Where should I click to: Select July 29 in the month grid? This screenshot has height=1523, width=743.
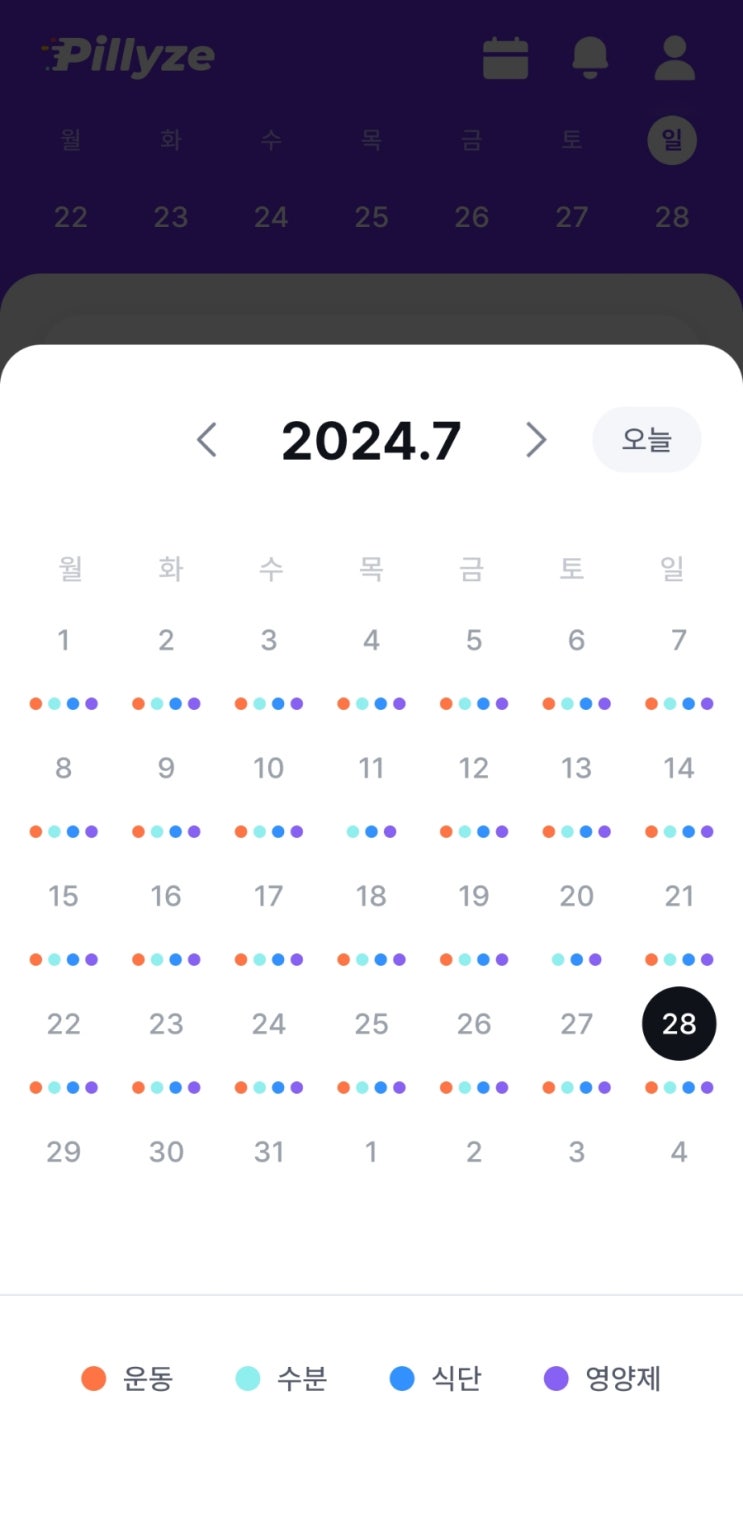64,1152
